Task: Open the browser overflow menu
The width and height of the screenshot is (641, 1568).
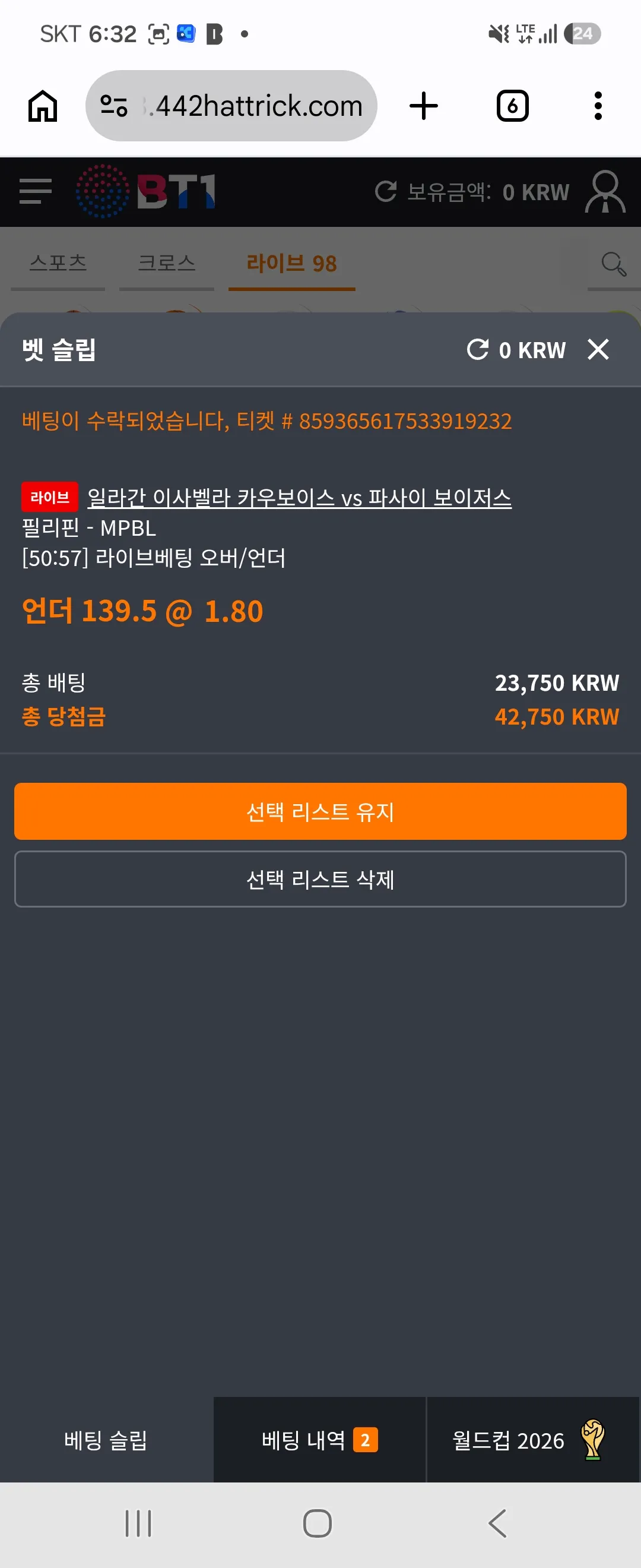Action: pos(598,106)
